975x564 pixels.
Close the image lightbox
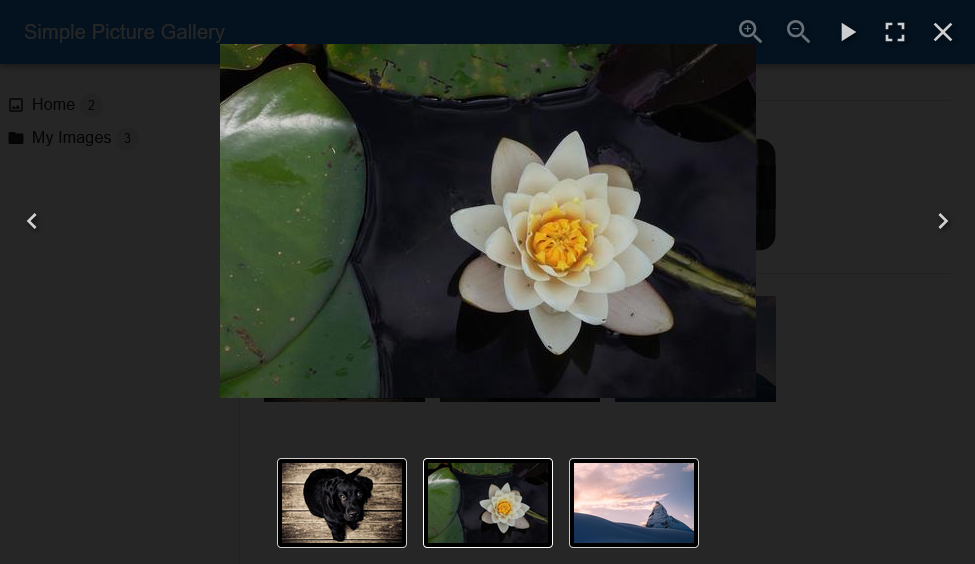coord(943,32)
